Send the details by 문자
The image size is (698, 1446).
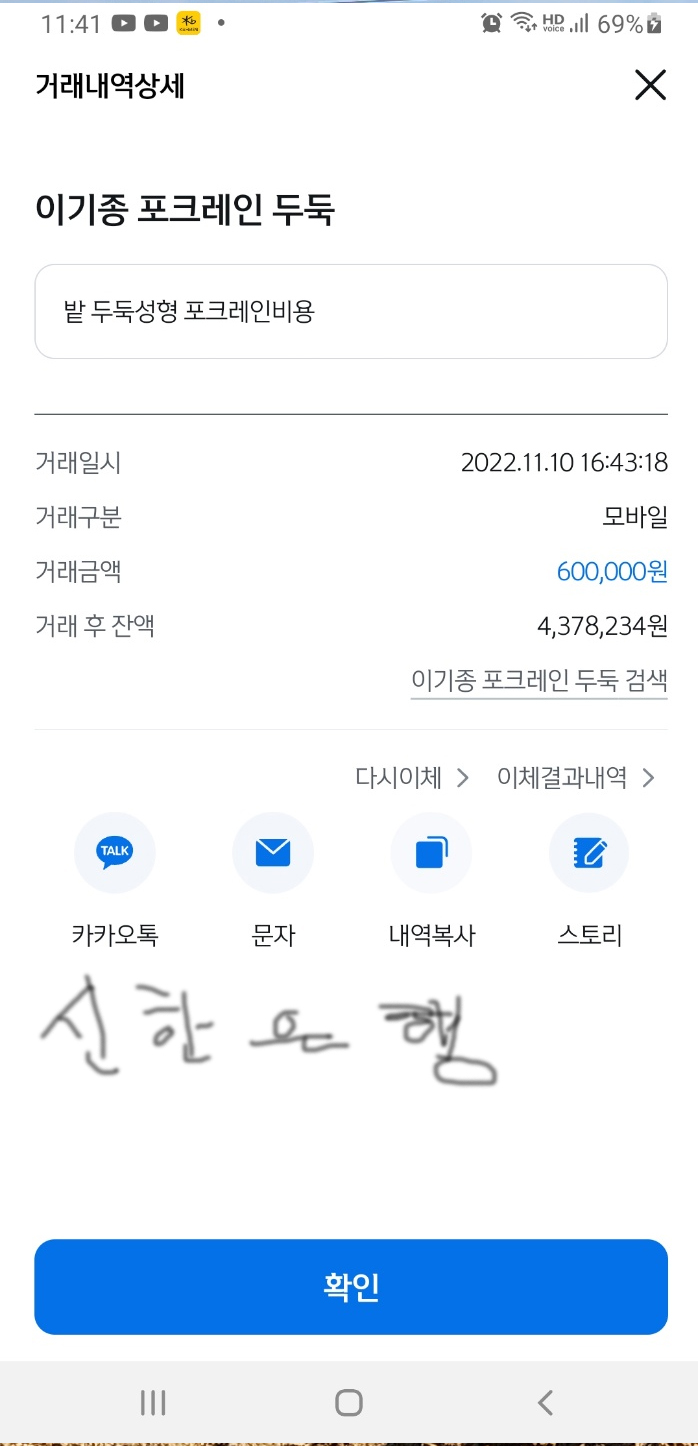click(x=273, y=853)
